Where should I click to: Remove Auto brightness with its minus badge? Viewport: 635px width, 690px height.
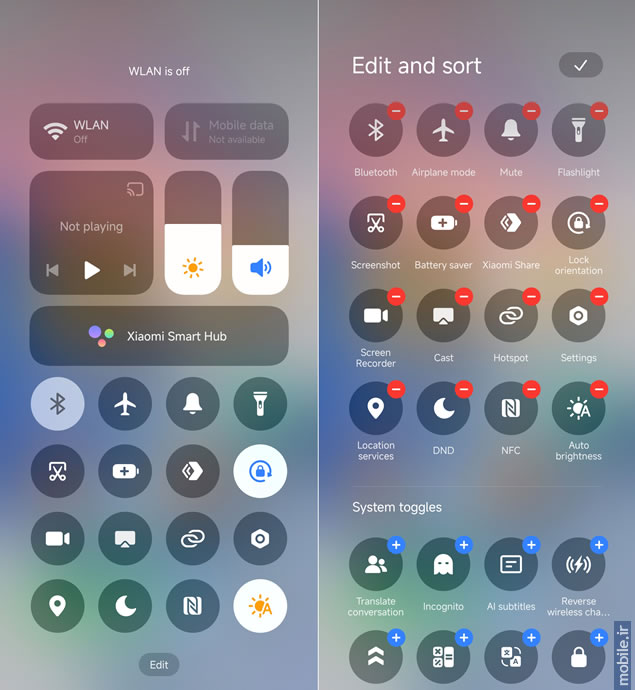[x=599, y=389]
